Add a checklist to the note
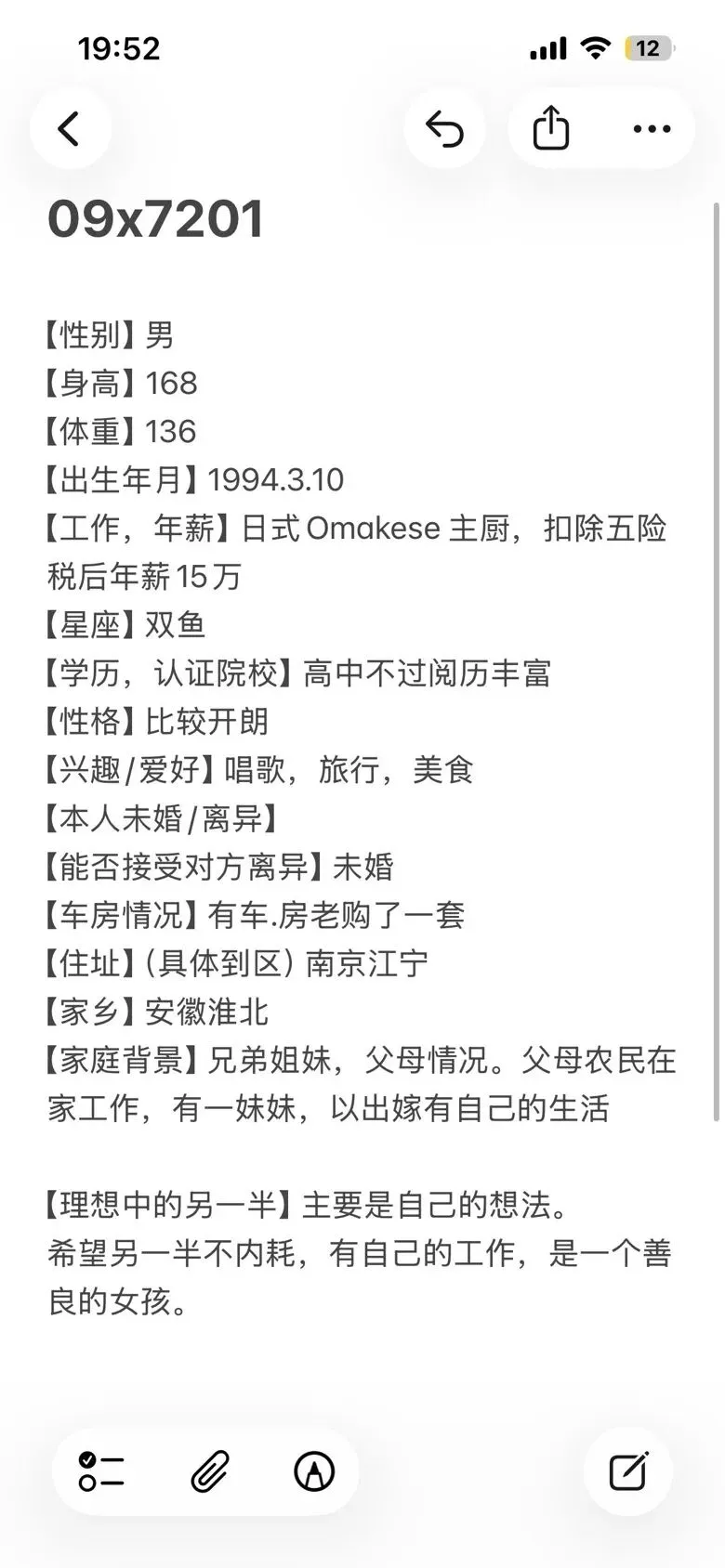 coord(102,1471)
